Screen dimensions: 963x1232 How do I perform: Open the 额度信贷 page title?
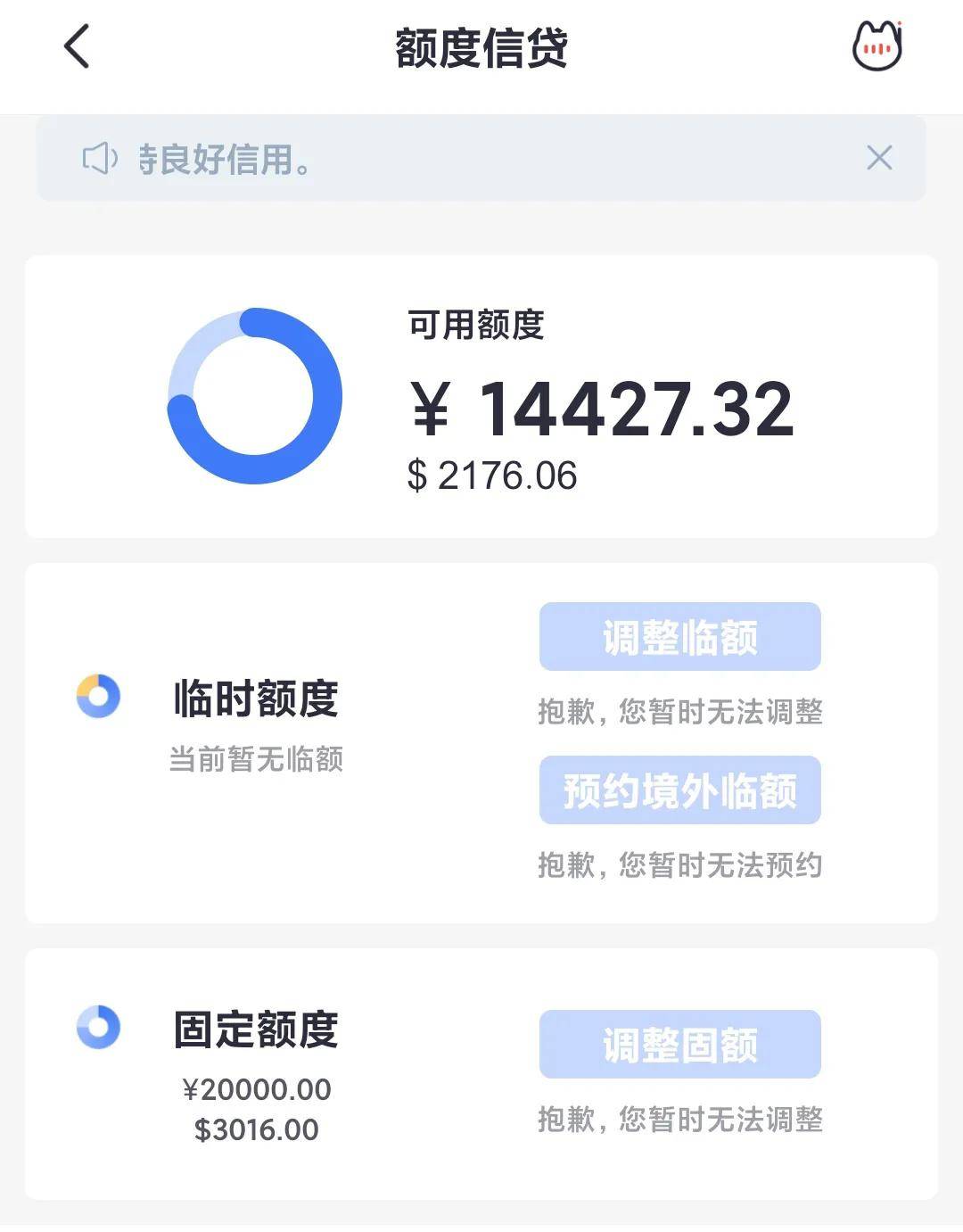pos(481,49)
